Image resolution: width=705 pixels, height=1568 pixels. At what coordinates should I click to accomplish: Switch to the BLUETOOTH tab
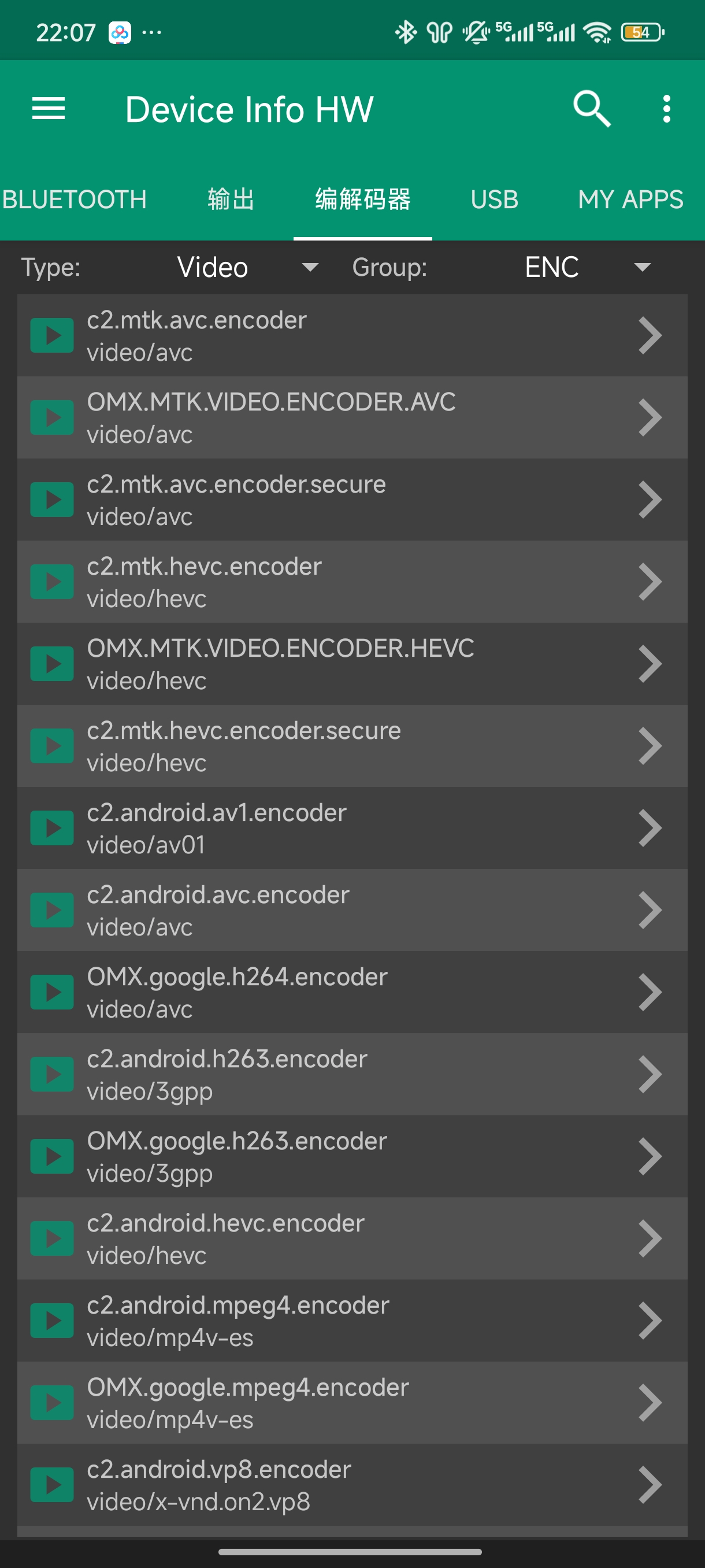click(x=74, y=198)
